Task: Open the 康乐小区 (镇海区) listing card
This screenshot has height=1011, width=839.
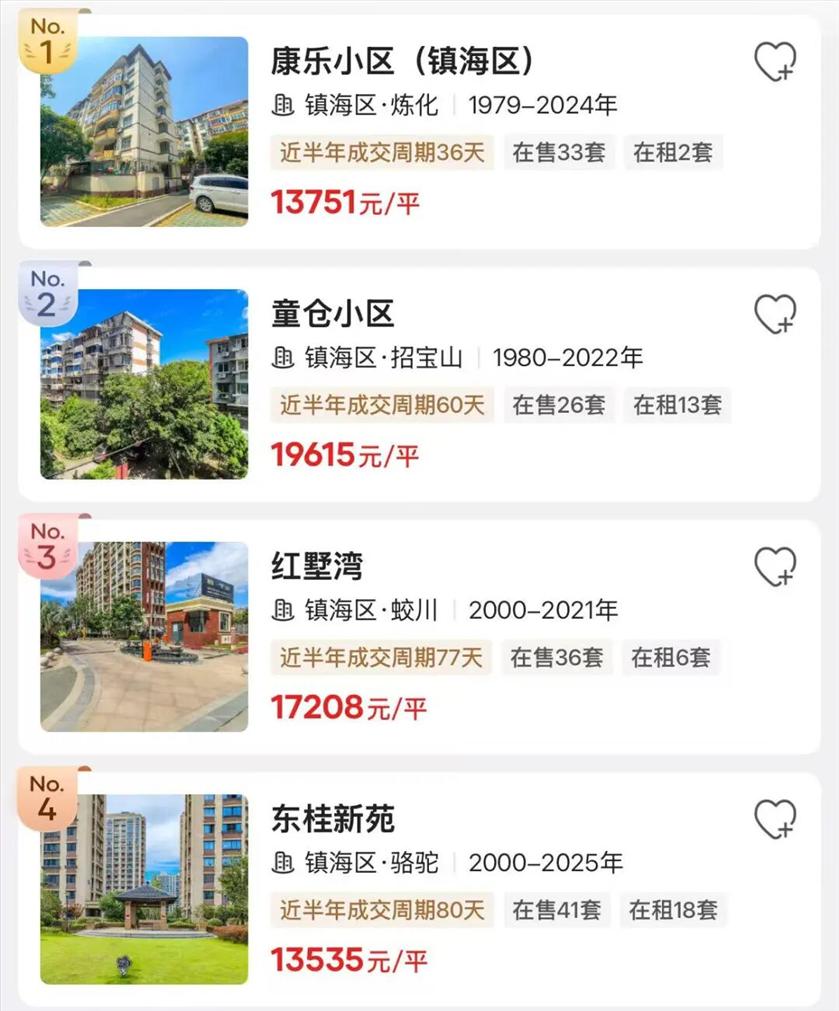Action: (402, 62)
